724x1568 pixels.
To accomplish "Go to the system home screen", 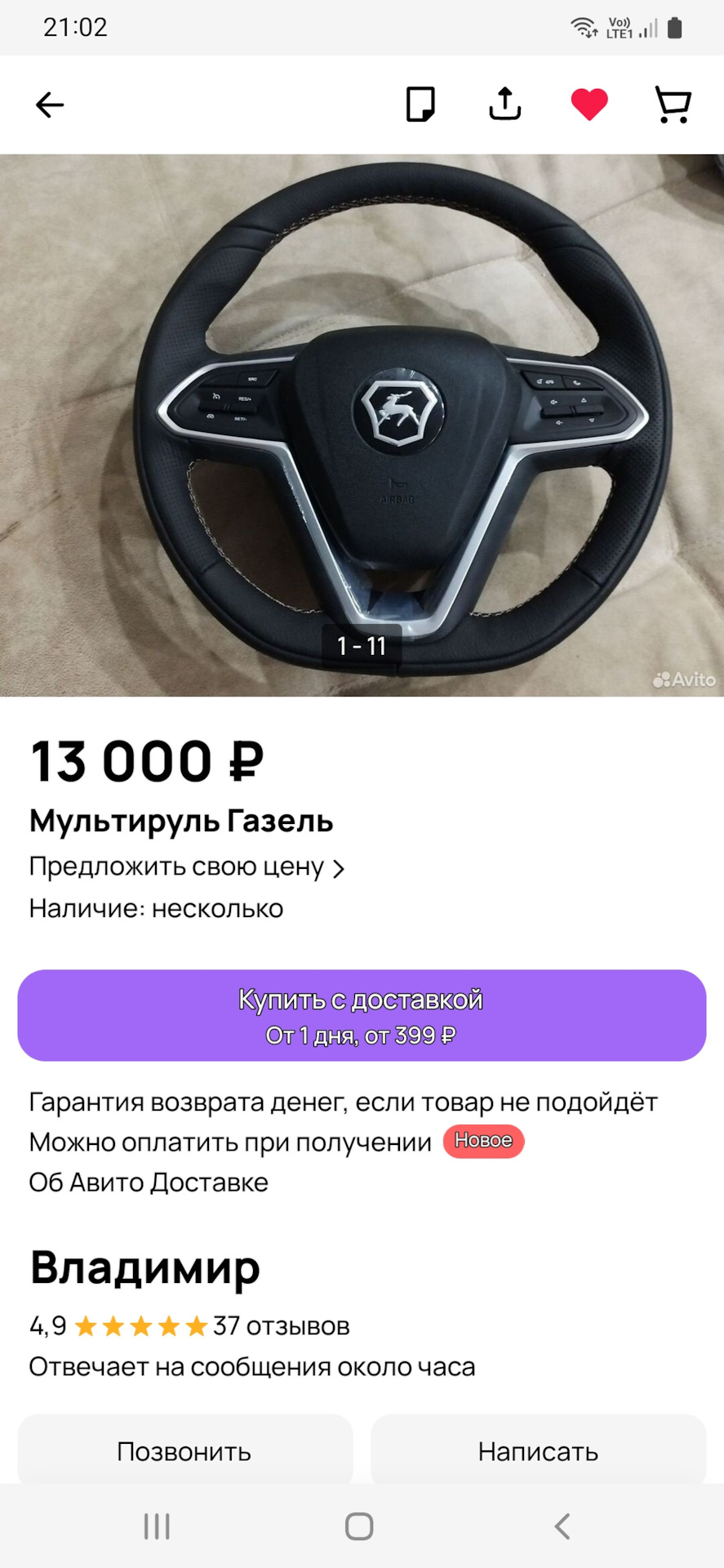I will point(359,1526).
